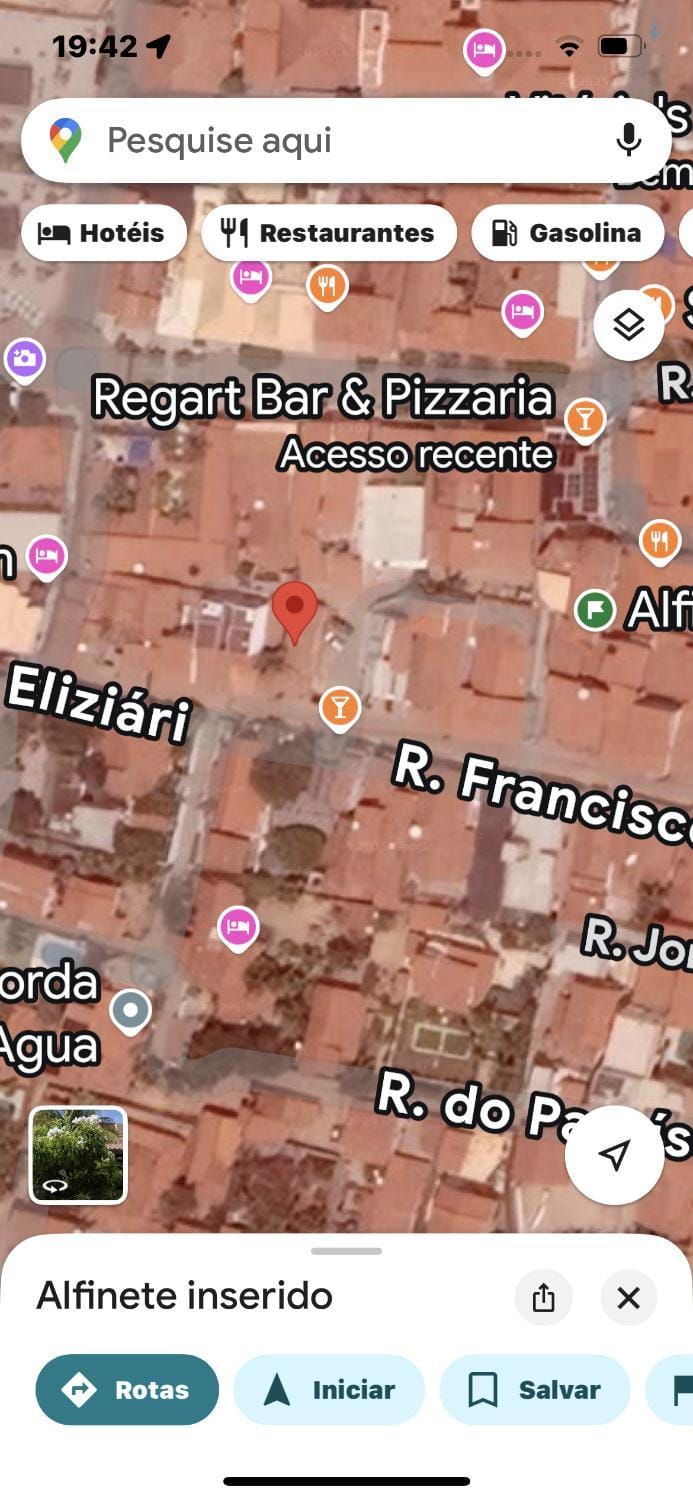The width and height of the screenshot is (693, 1500).
Task: Save the pin with Salvar
Action: [535, 1389]
